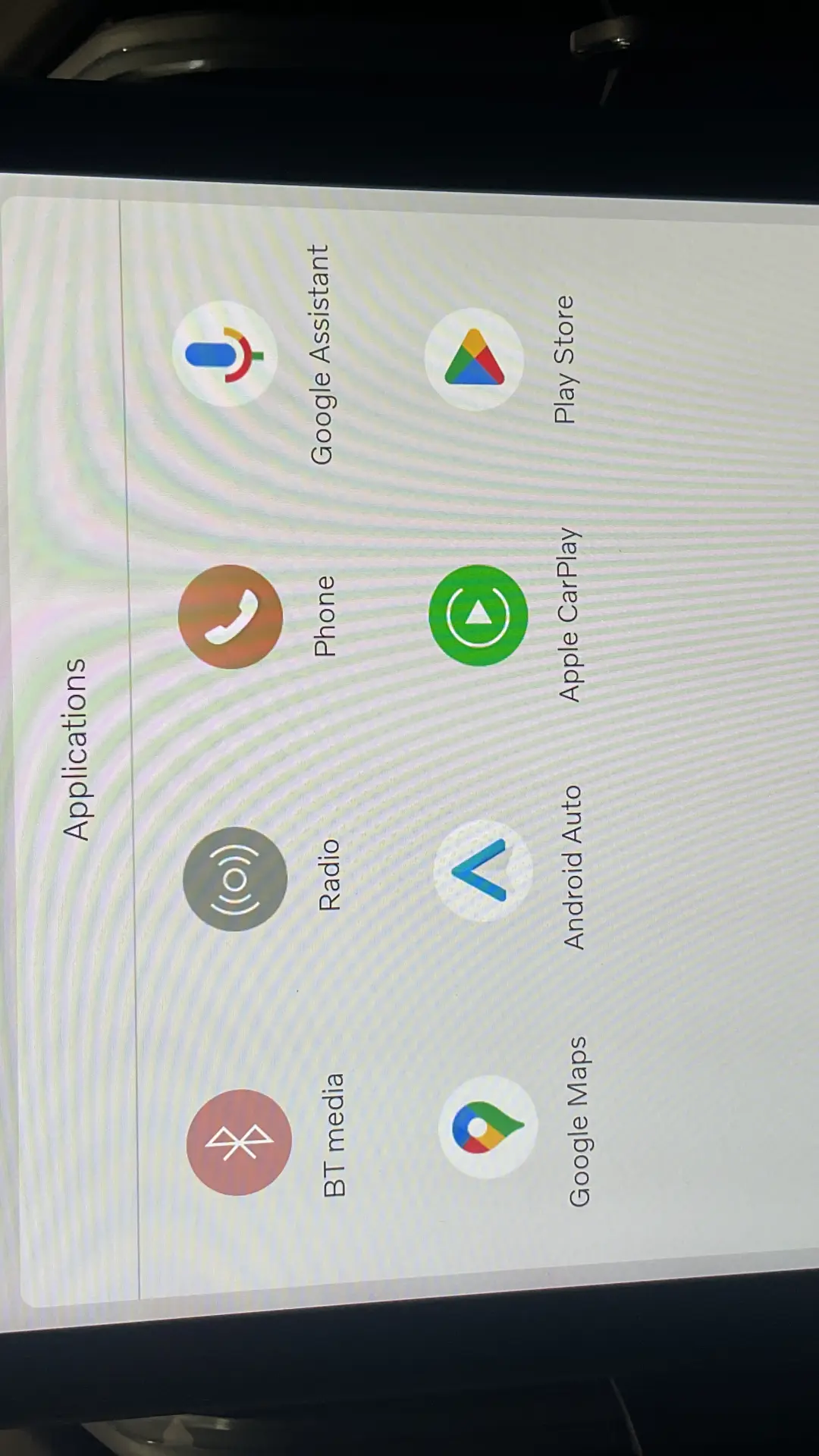Open Google Maps

point(488,1127)
